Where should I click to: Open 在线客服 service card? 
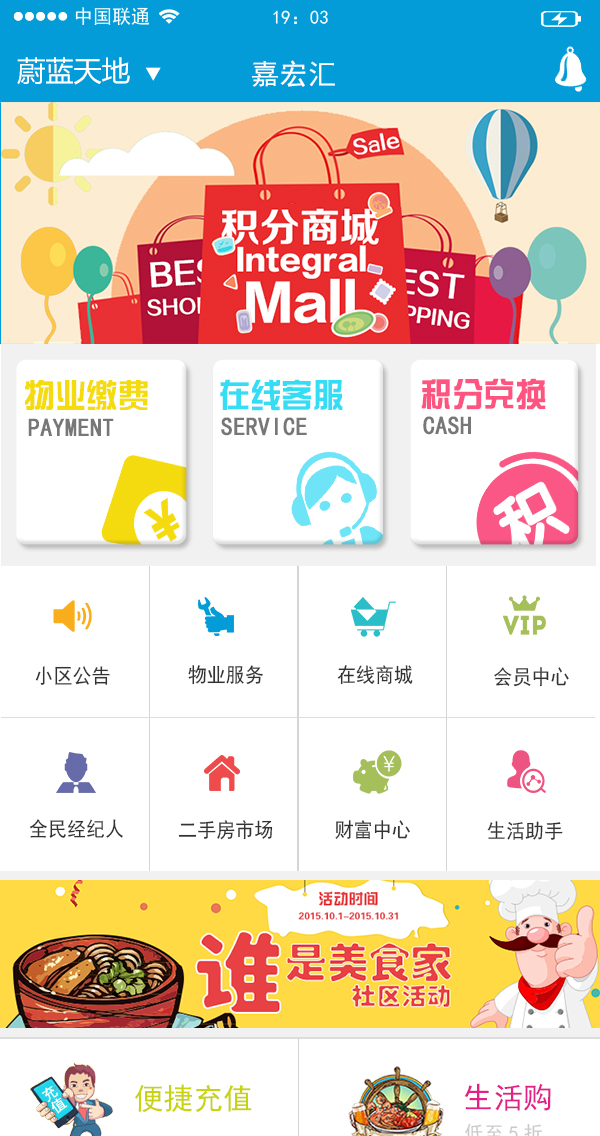[298, 452]
